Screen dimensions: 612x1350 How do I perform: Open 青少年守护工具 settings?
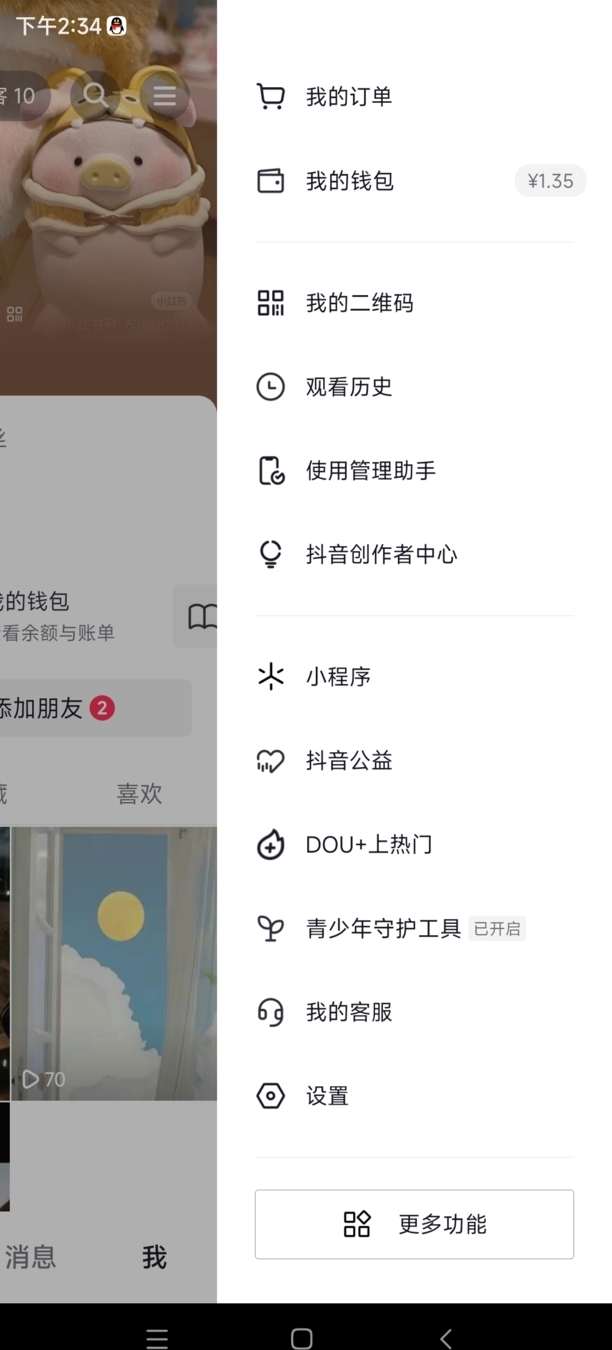pyautogui.click(x=383, y=929)
